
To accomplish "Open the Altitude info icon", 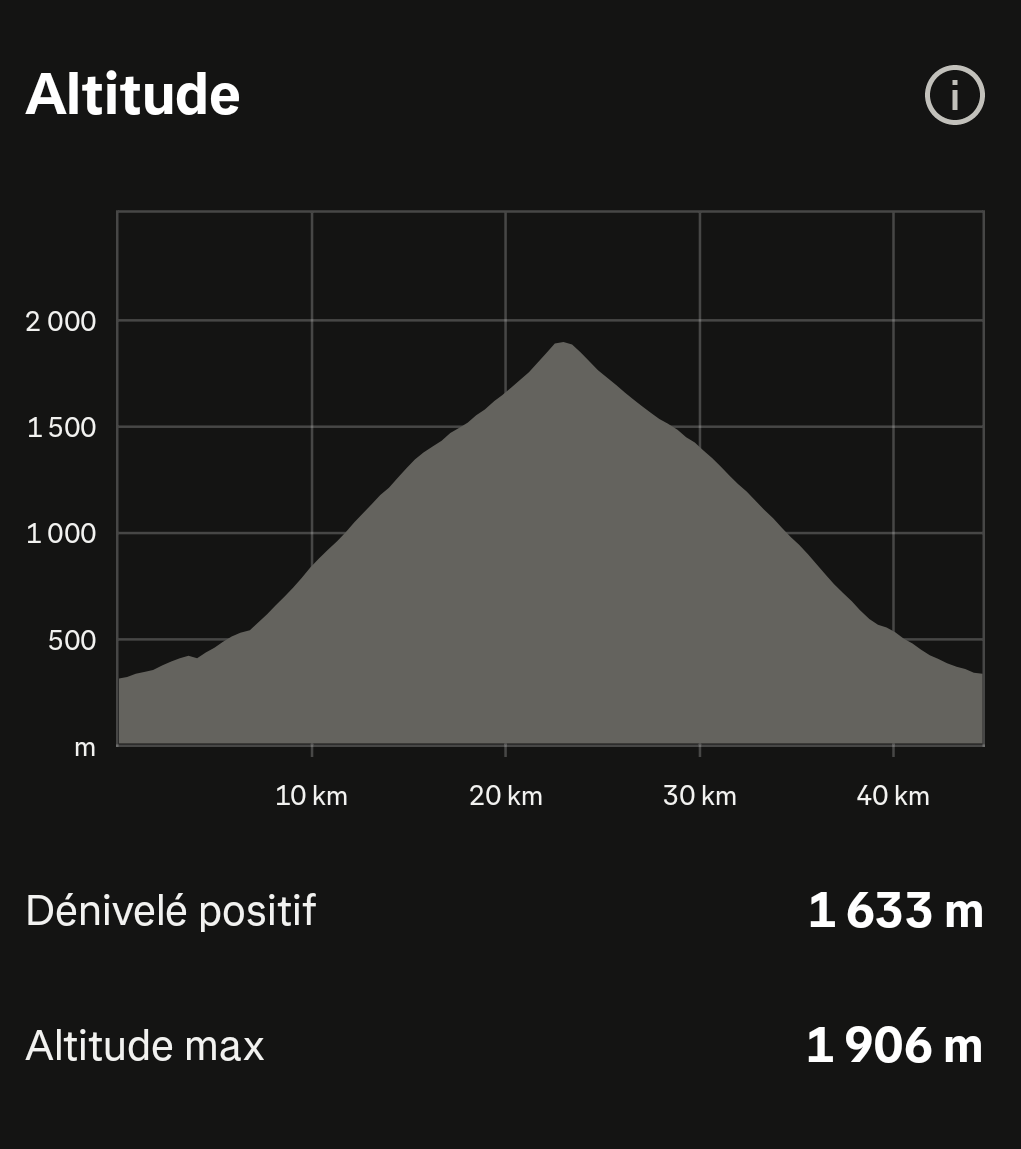I will [954, 96].
